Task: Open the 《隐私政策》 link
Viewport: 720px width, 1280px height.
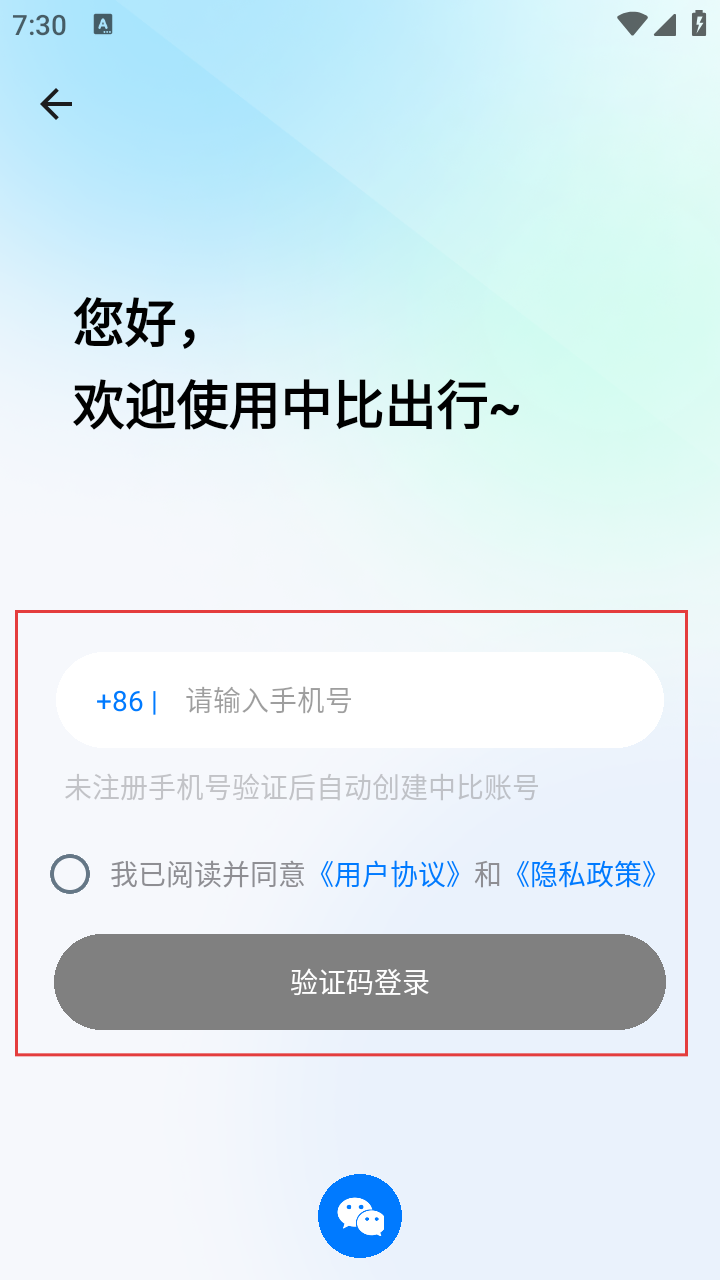Action: (587, 875)
